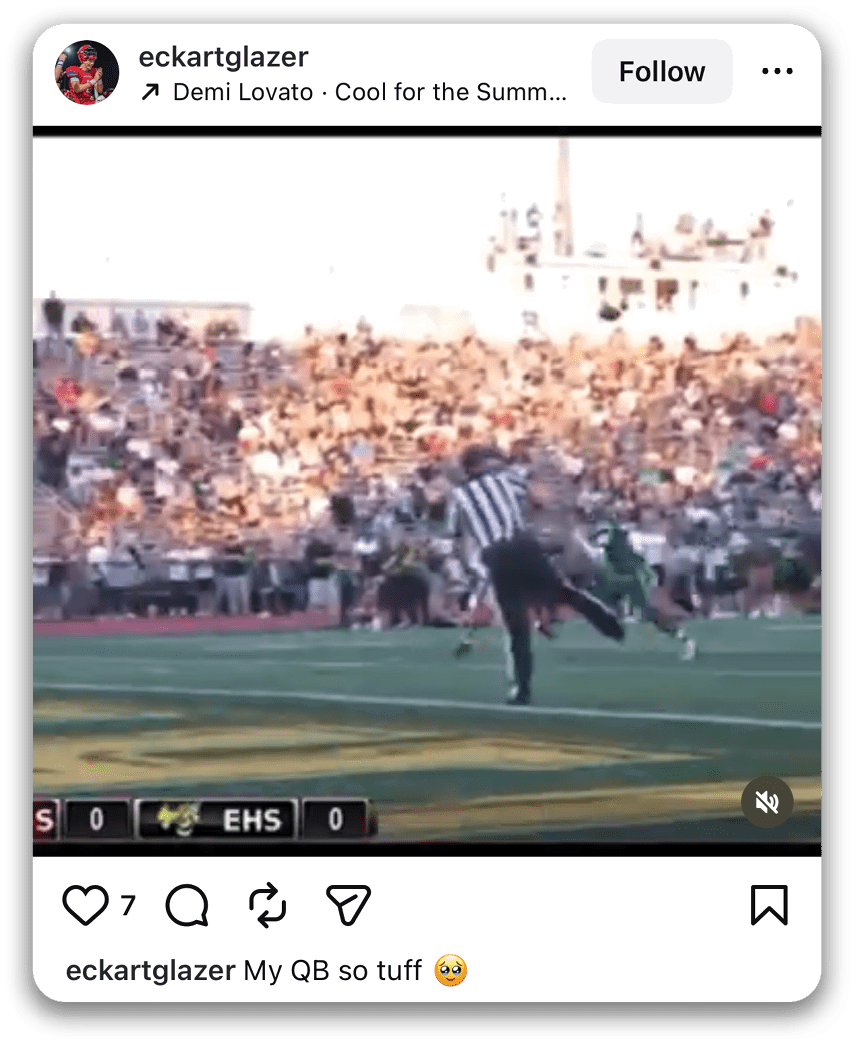Share the post via paper plane
Viewport: 854px width, 1044px height.
tap(348, 906)
